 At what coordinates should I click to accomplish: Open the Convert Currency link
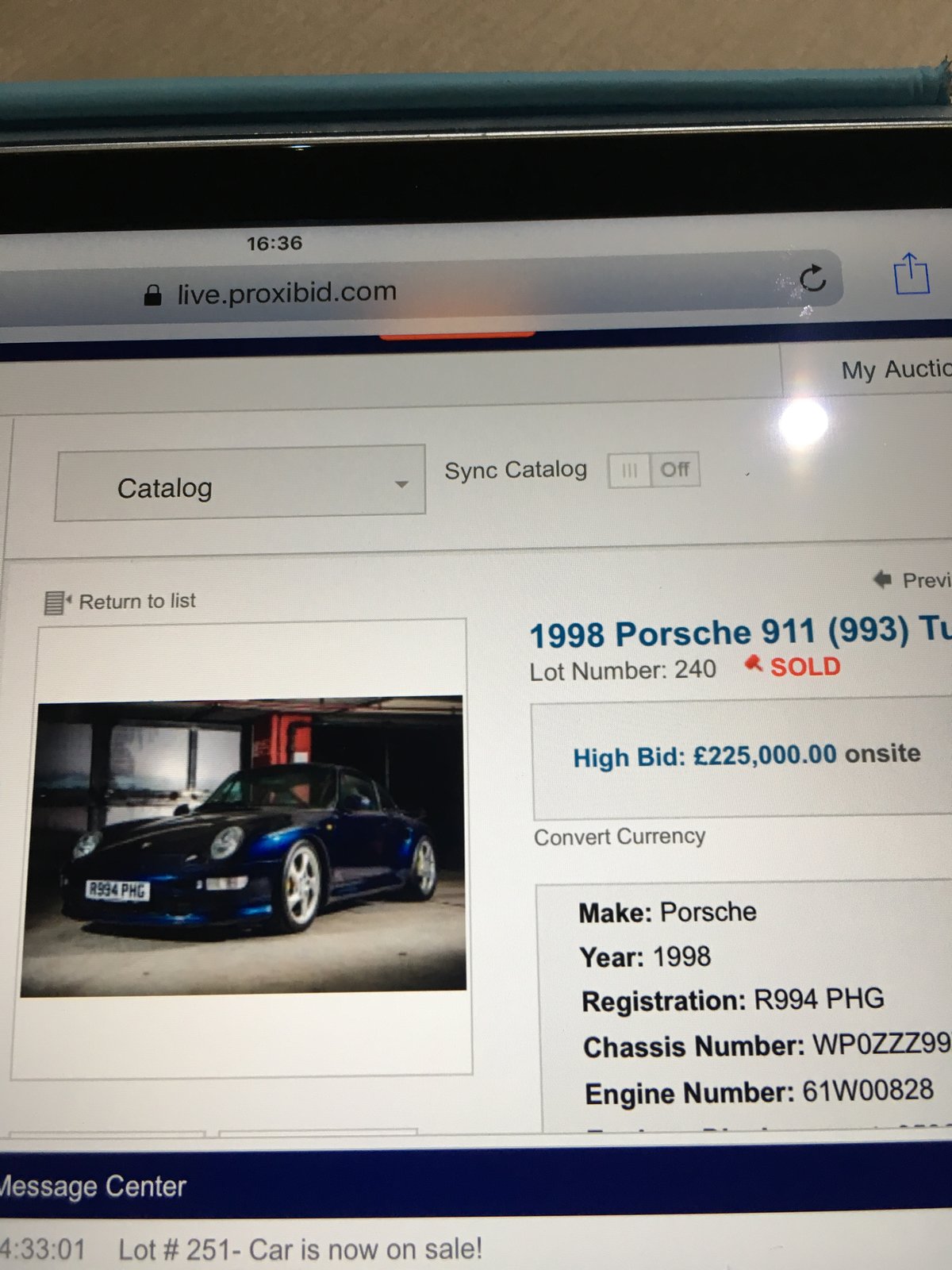[619, 837]
